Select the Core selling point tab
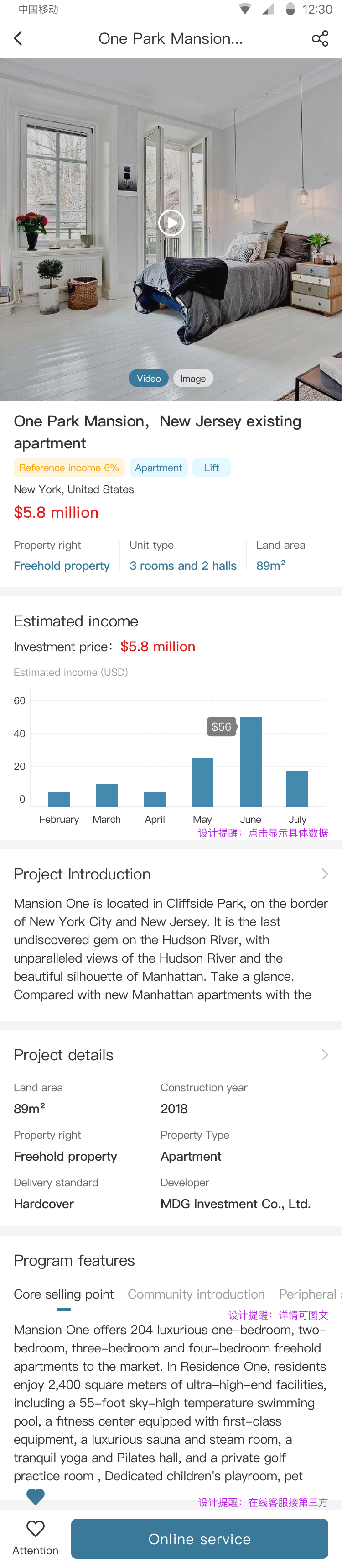Screen dimensions: 342x1568 [x=64, y=1294]
